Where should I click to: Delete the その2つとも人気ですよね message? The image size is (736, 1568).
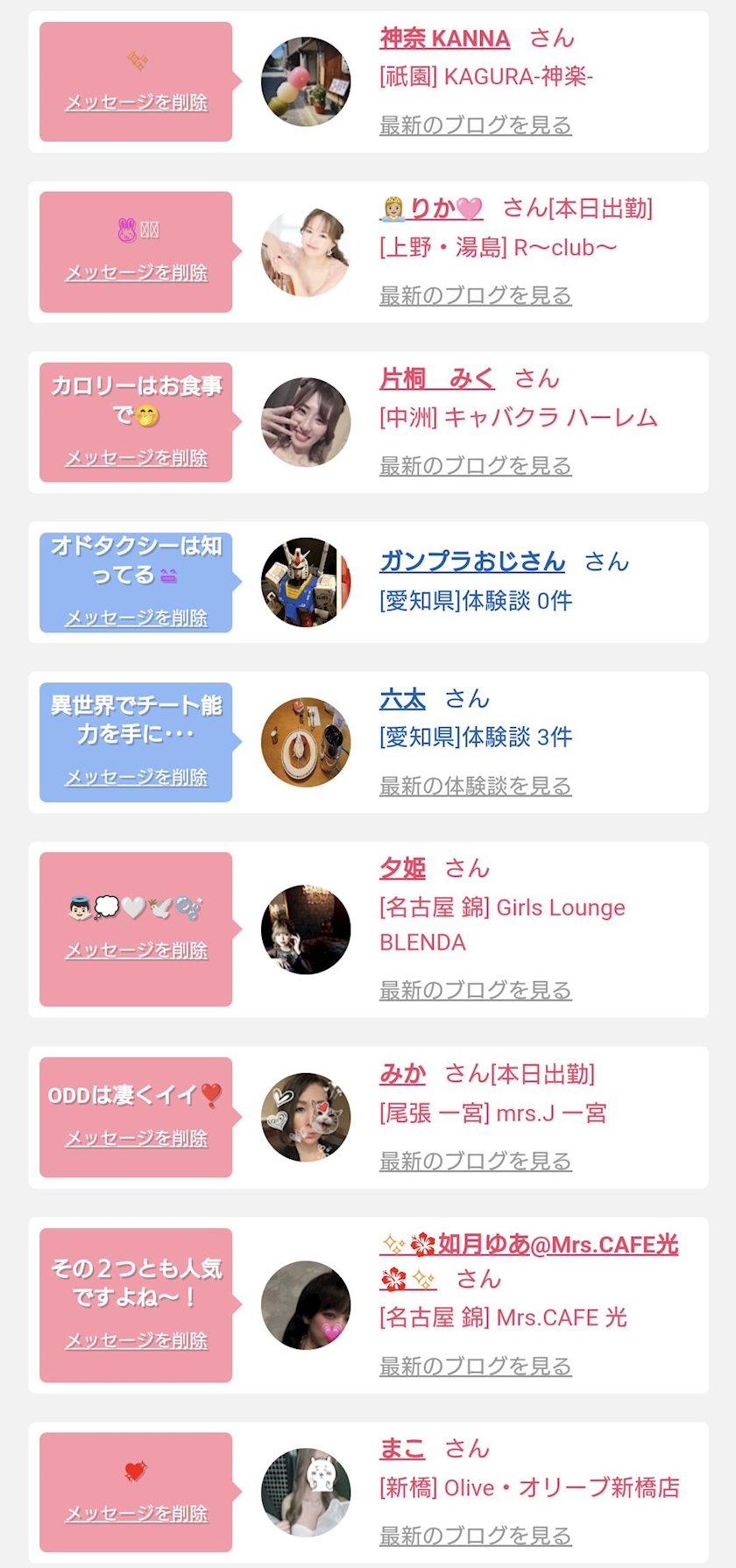(x=137, y=1340)
